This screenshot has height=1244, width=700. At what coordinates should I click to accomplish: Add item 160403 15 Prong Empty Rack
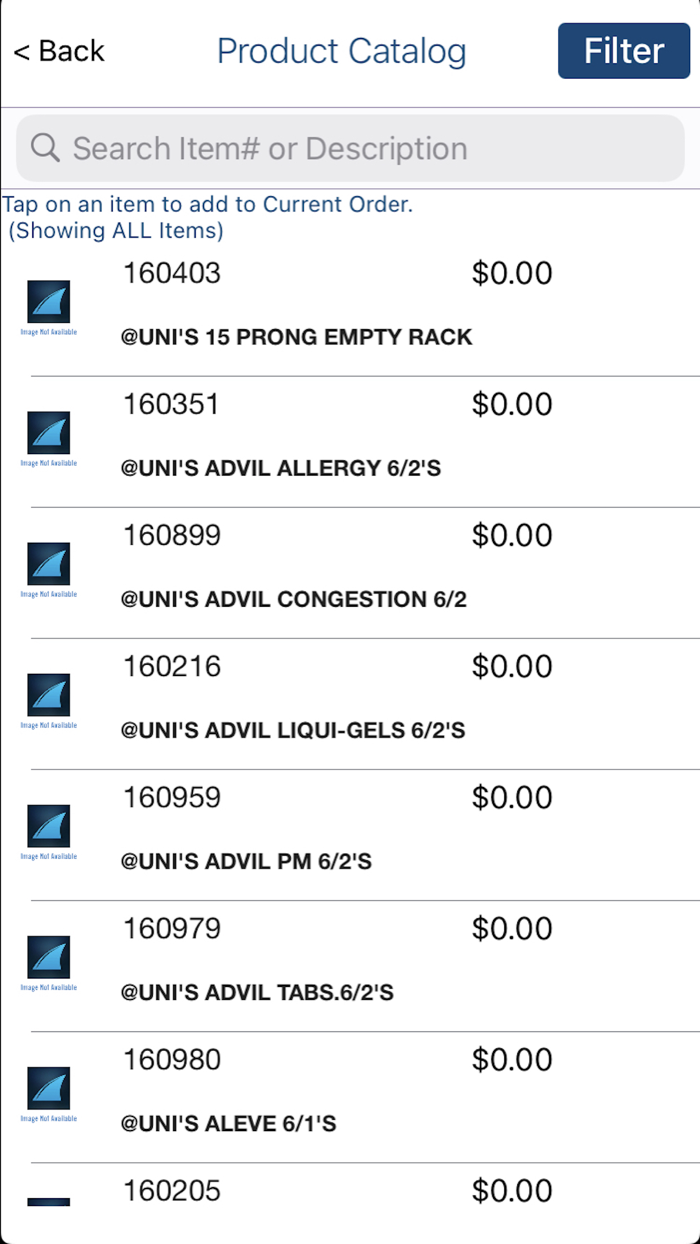click(350, 311)
